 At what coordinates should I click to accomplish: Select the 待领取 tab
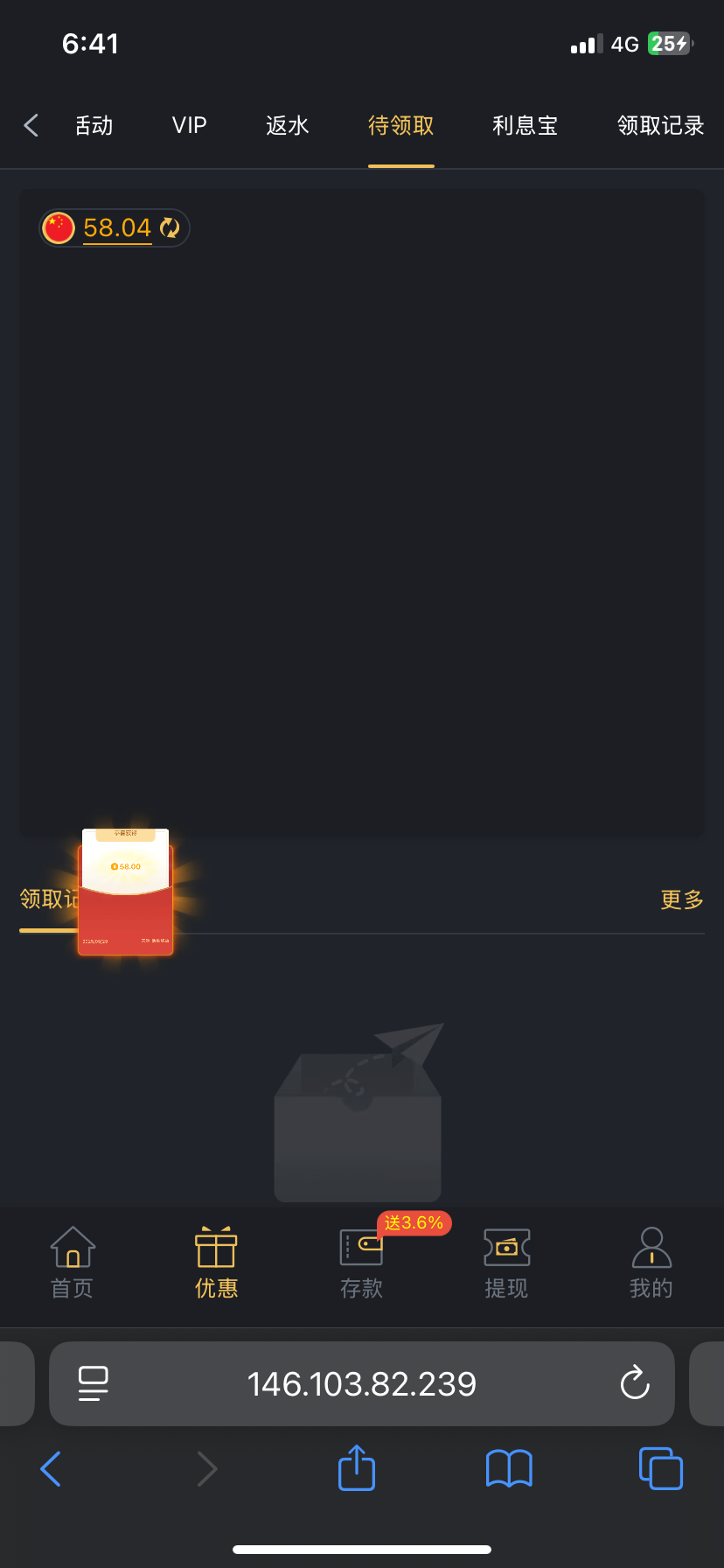400,125
